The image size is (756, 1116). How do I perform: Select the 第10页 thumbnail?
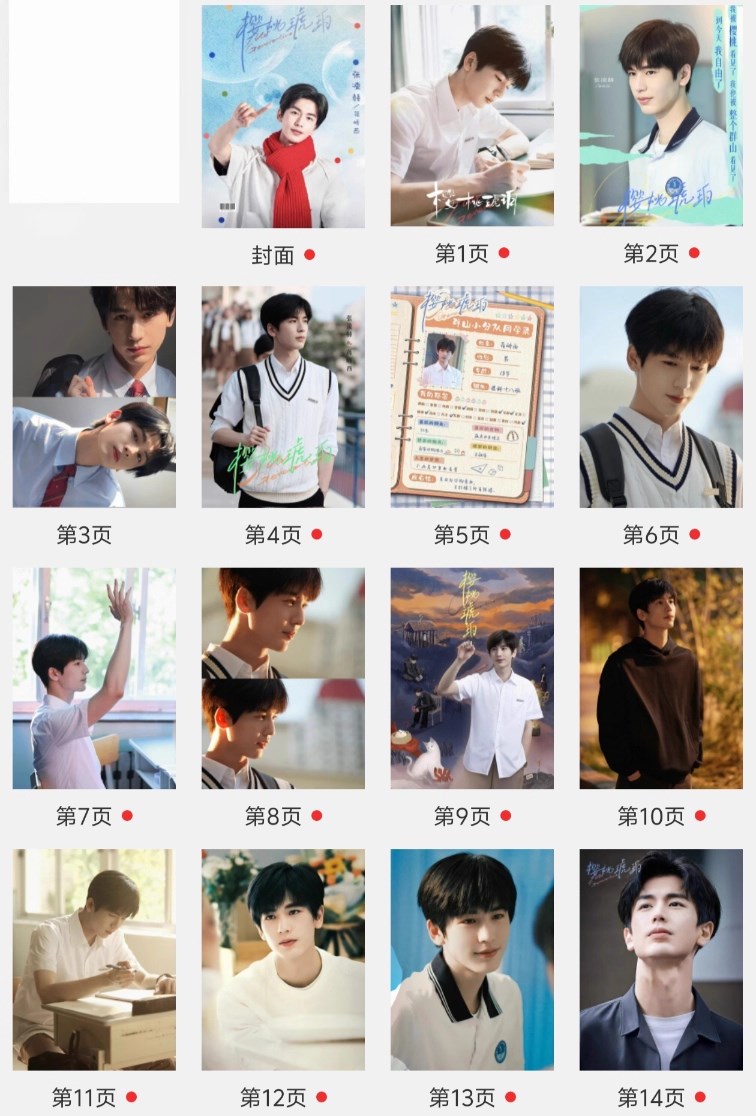(661, 679)
